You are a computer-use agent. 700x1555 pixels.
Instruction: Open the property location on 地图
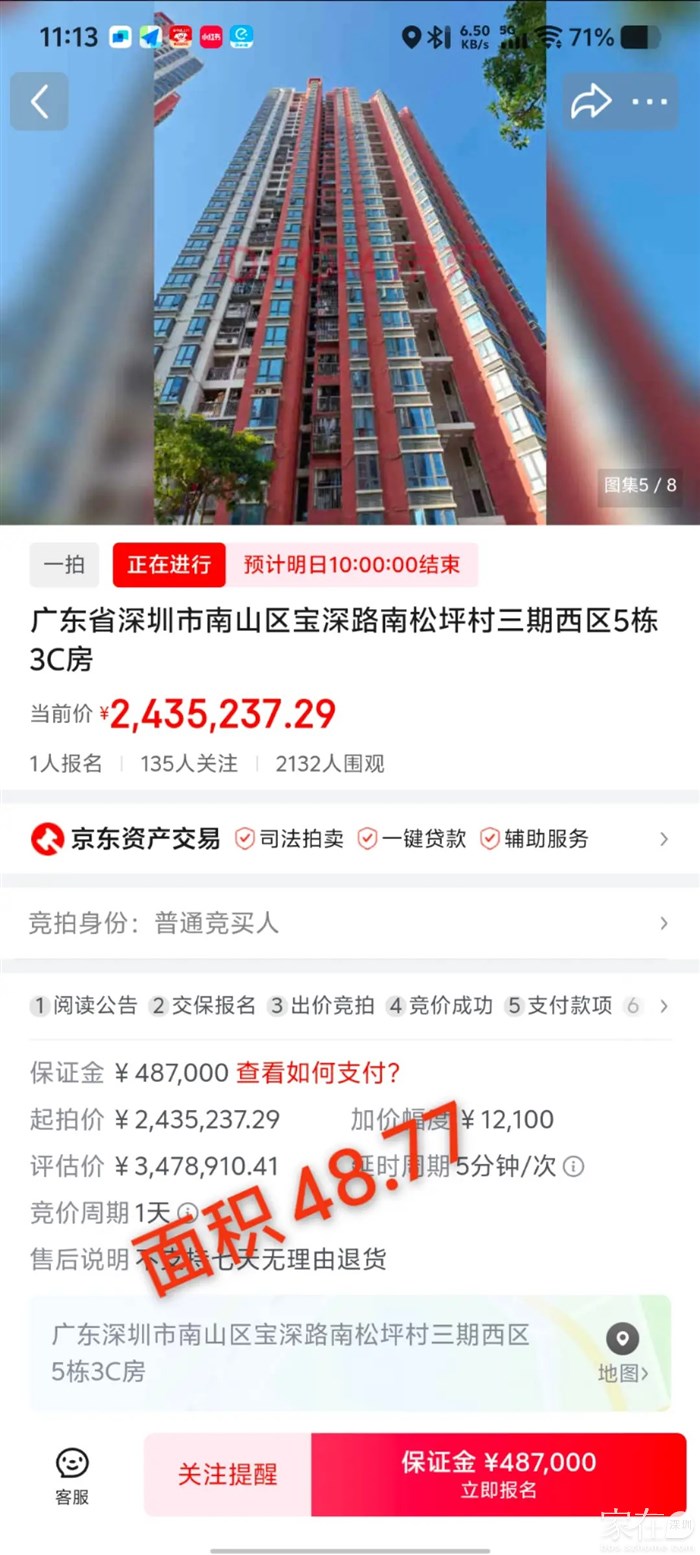622,1353
